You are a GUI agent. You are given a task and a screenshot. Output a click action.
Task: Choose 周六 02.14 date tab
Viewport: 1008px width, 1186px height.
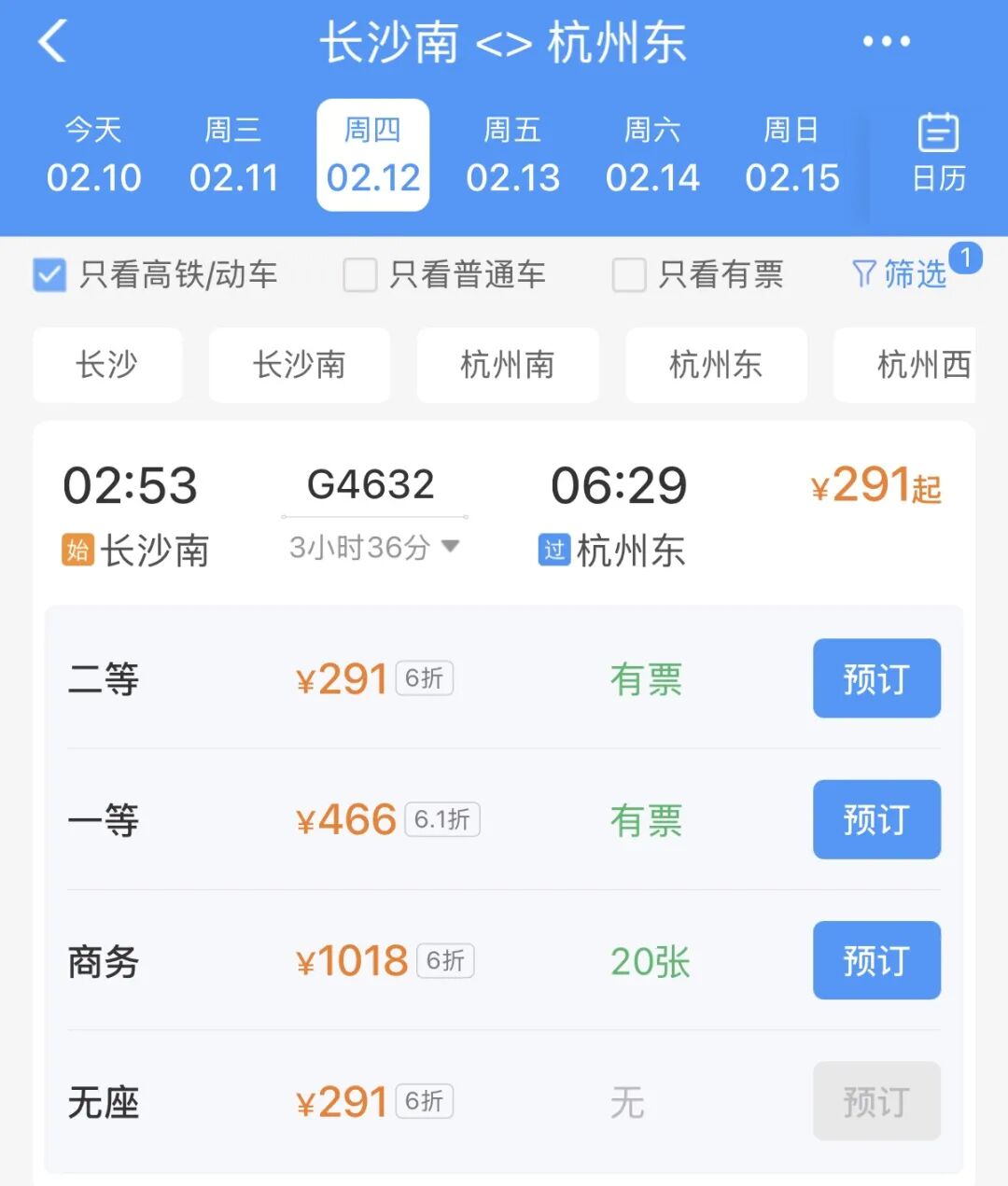(x=652, y=156)
